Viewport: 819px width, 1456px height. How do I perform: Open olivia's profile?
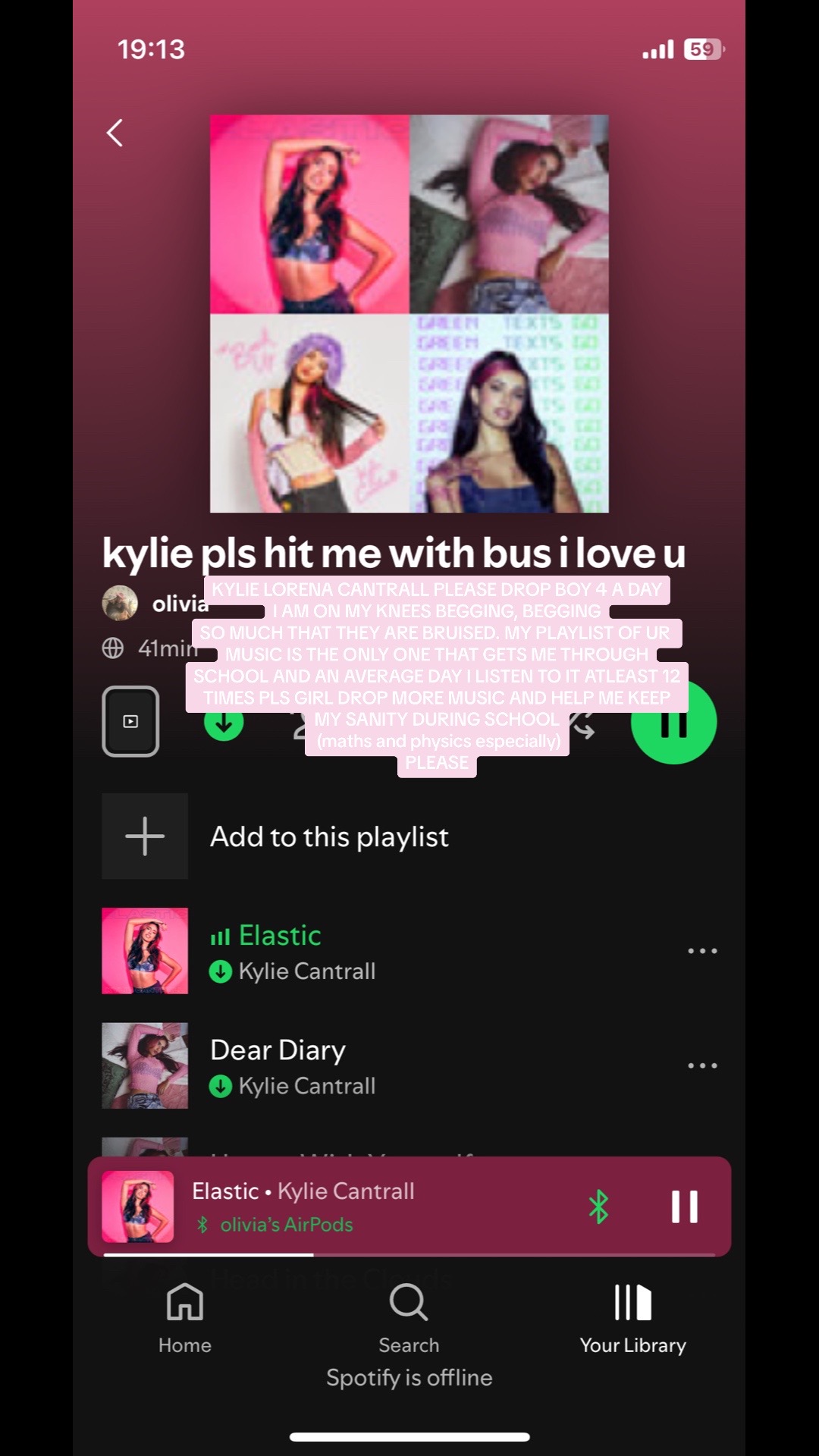(155, 604)
